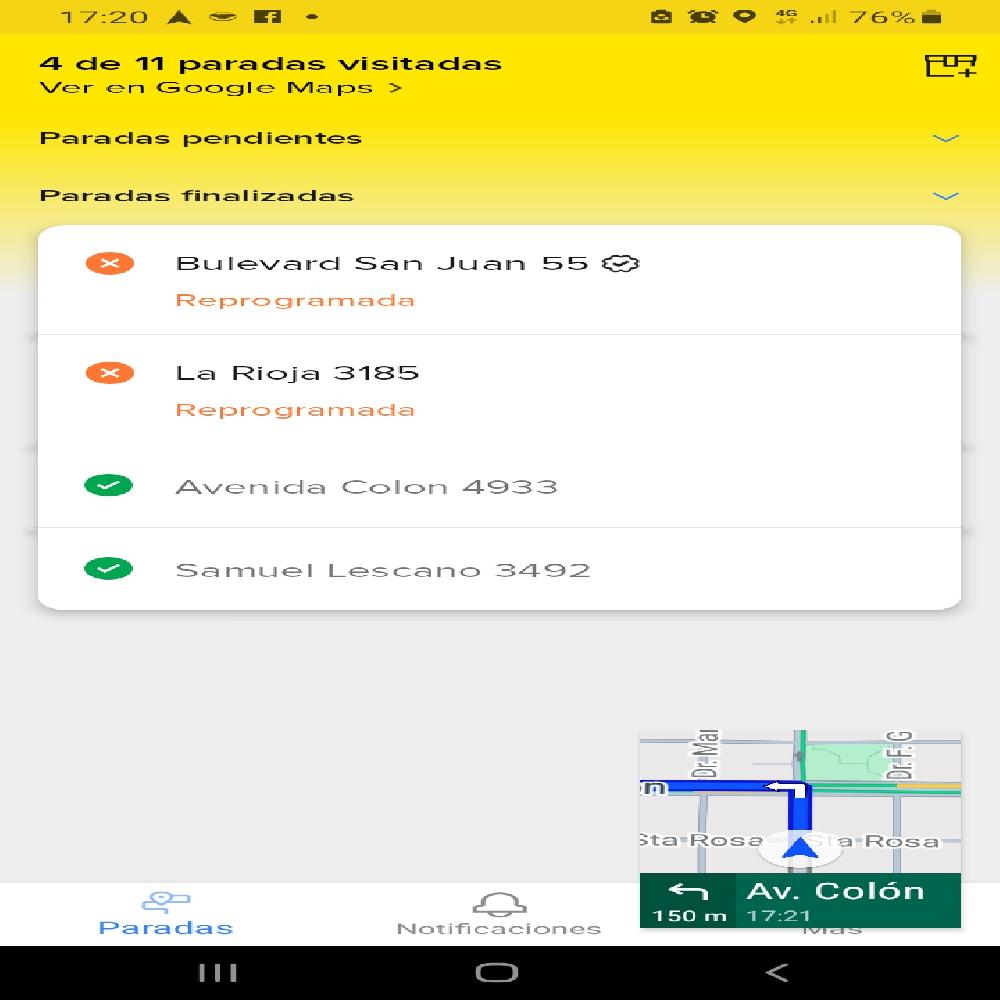
Task: View the Samuel Lescano 3492 stop
Action: (382, 571)
